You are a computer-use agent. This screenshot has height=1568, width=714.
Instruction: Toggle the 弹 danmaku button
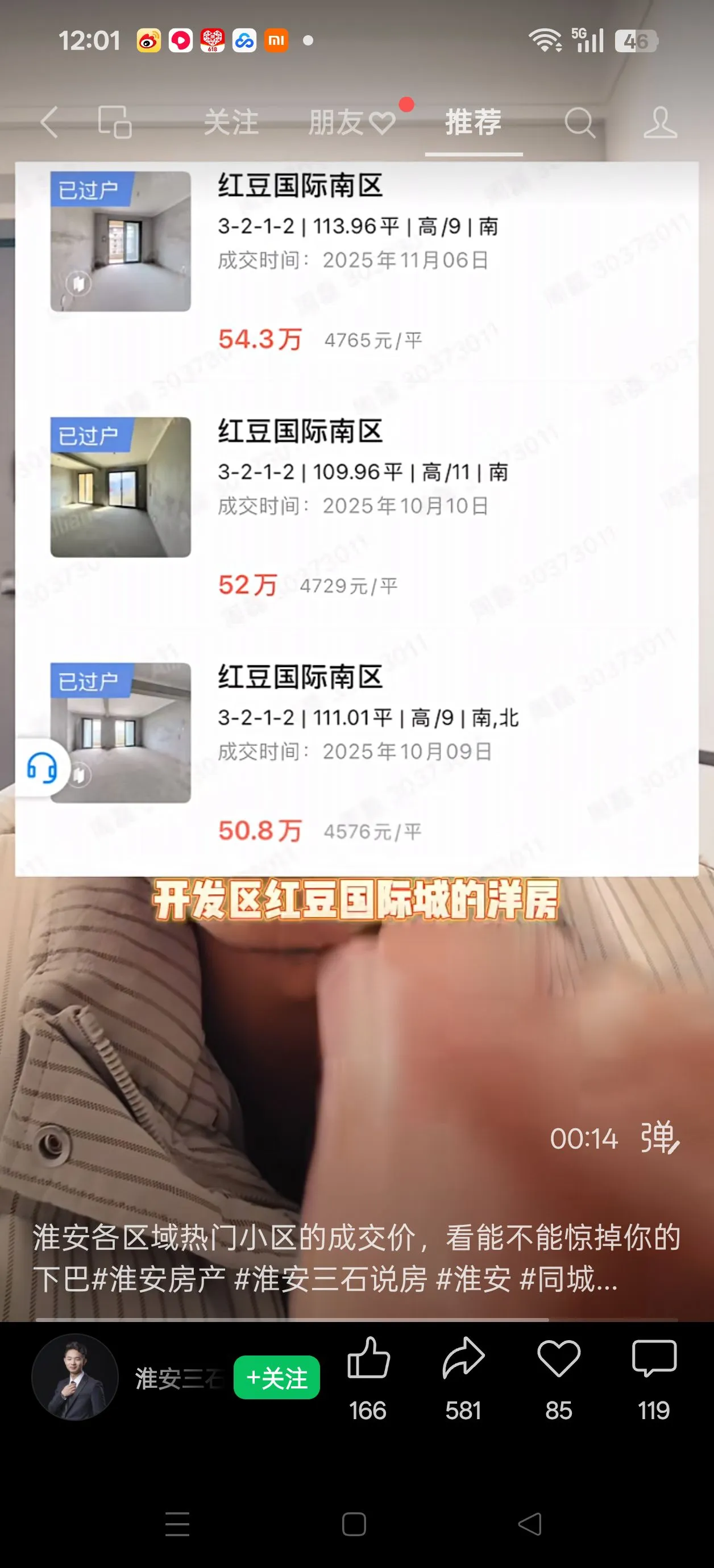(x=659, y=1137)
